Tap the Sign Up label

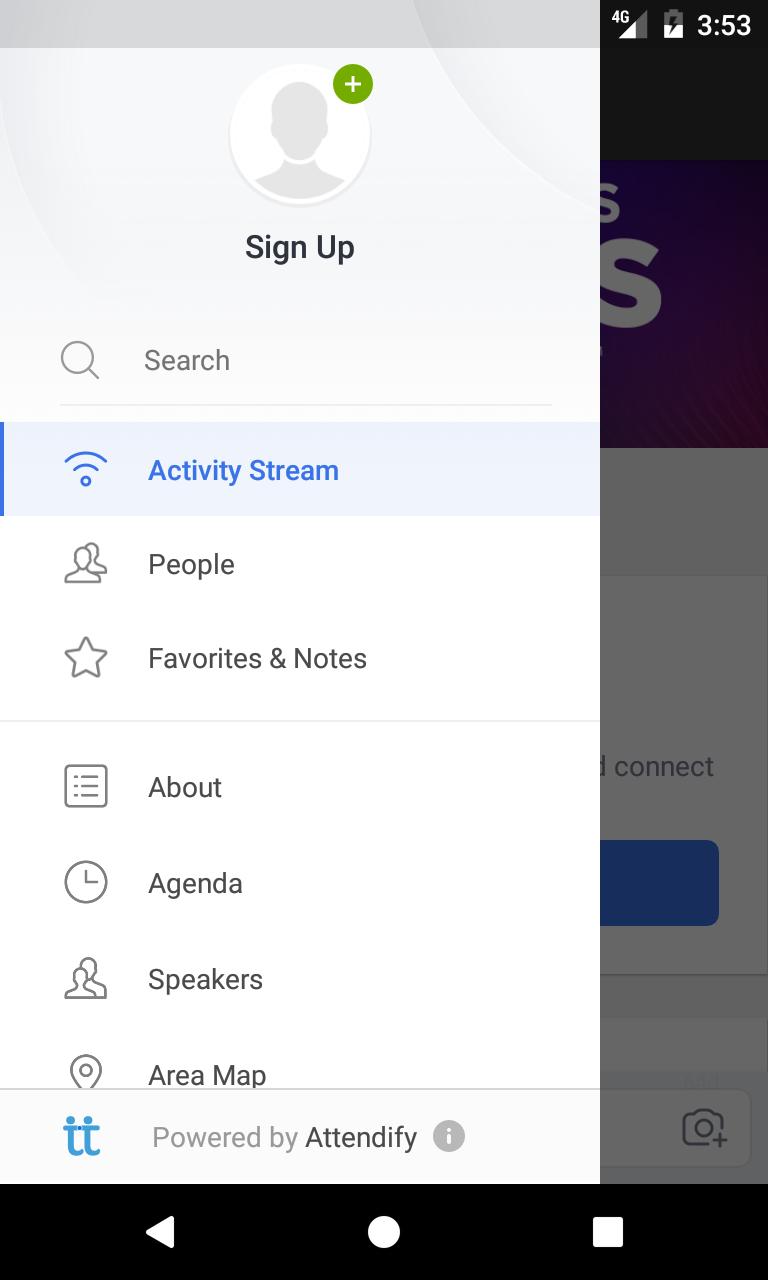coord(300,247)
